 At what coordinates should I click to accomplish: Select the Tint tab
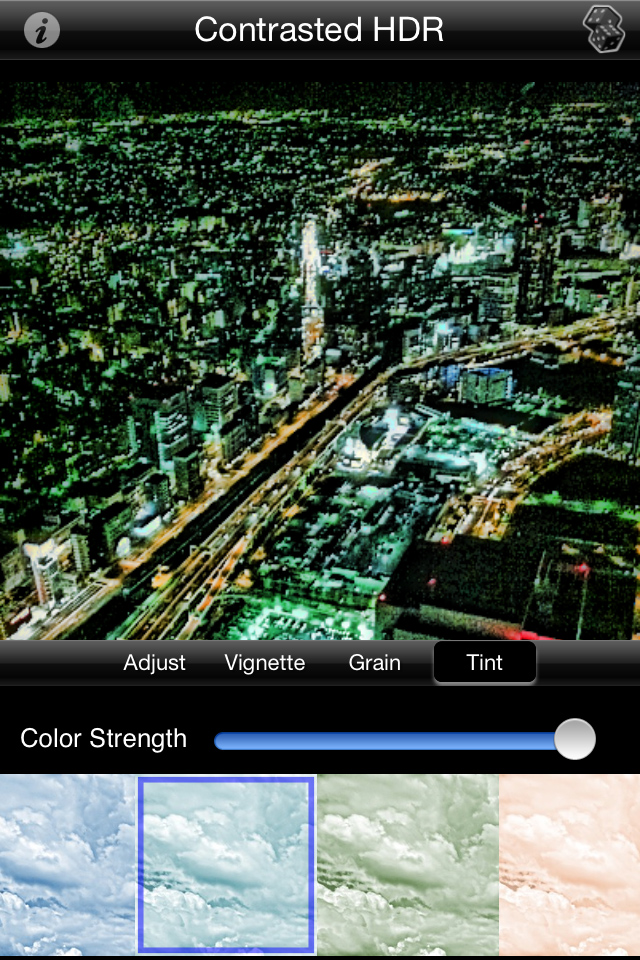pyautogui.click(x=485, y=663)
